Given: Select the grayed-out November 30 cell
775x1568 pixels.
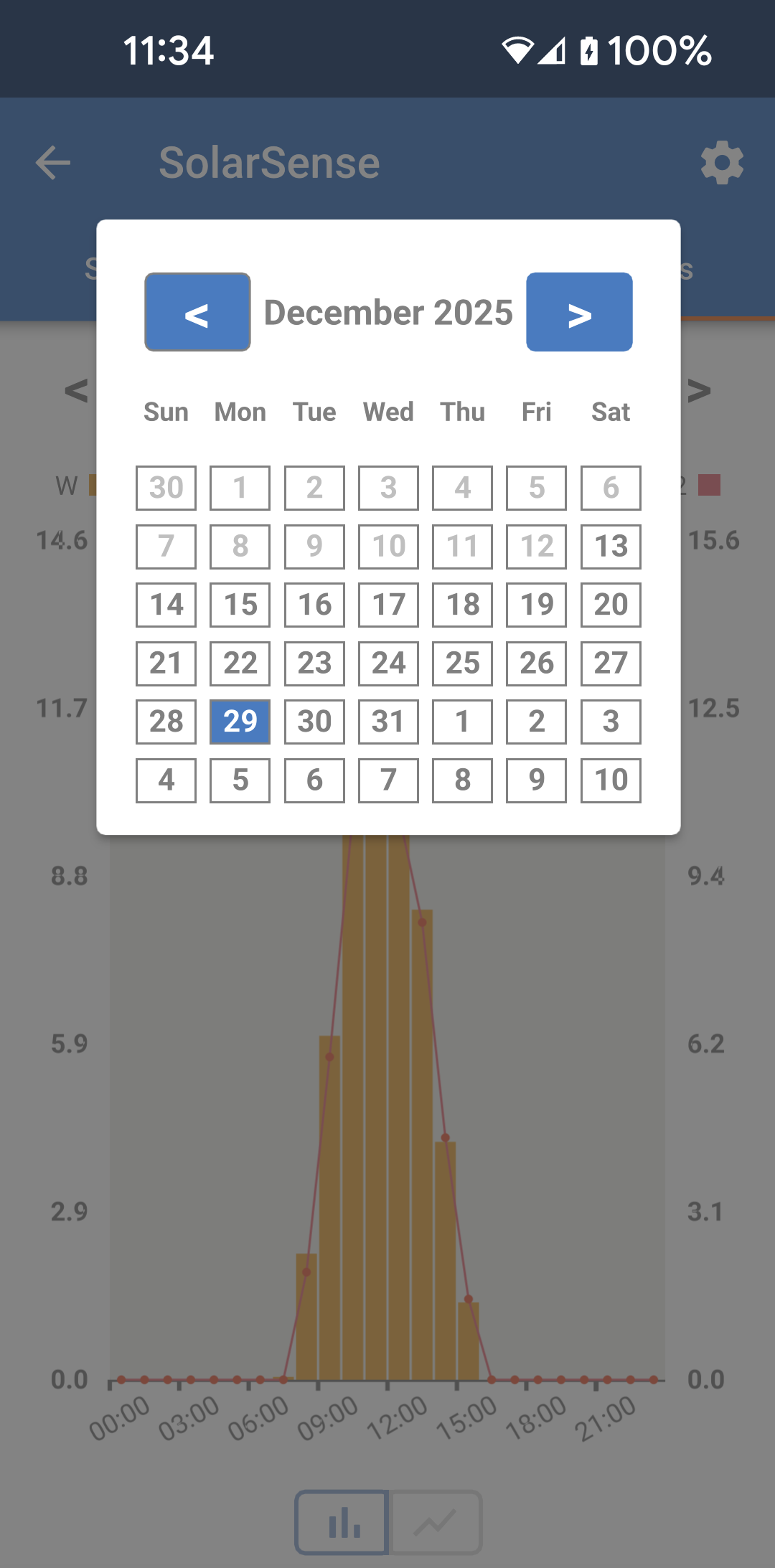Looking at the screenshot, I should (165, 488).
